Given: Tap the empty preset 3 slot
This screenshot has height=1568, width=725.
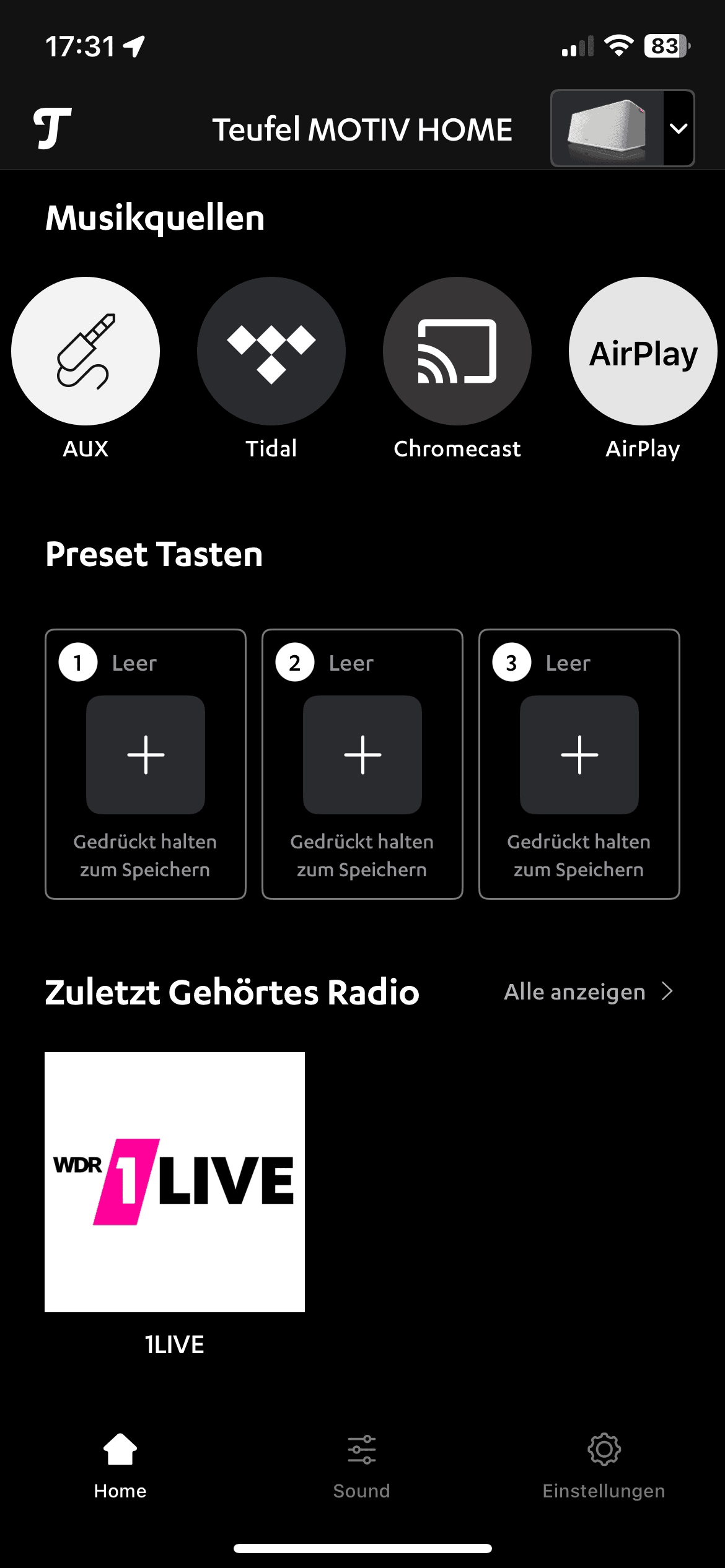Looking at the screenshot, I should tap(579, 755).
